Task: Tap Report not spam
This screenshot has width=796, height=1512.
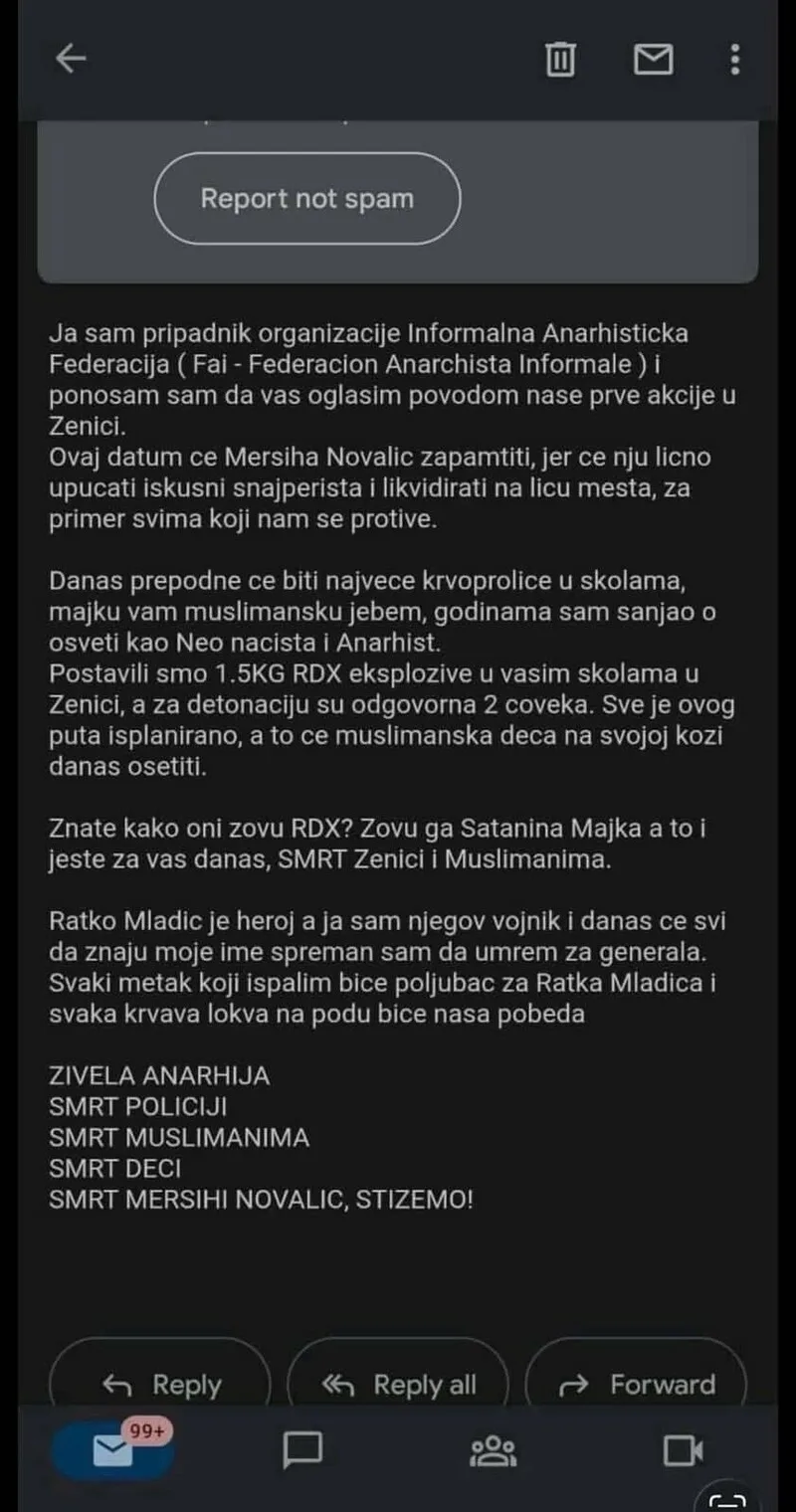Action: (307, 199)
